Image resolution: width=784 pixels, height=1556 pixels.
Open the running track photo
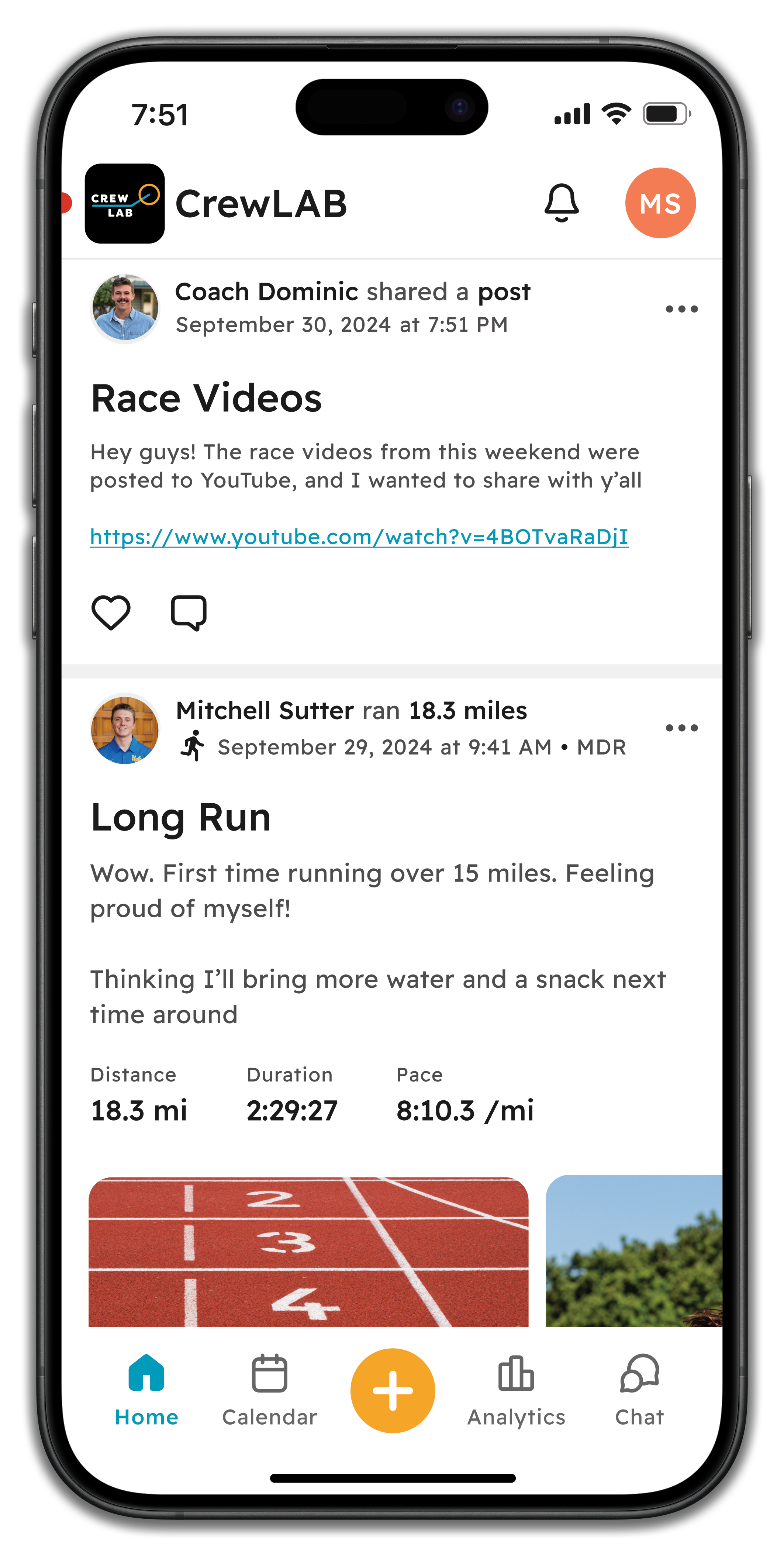tap(308, 1252)
